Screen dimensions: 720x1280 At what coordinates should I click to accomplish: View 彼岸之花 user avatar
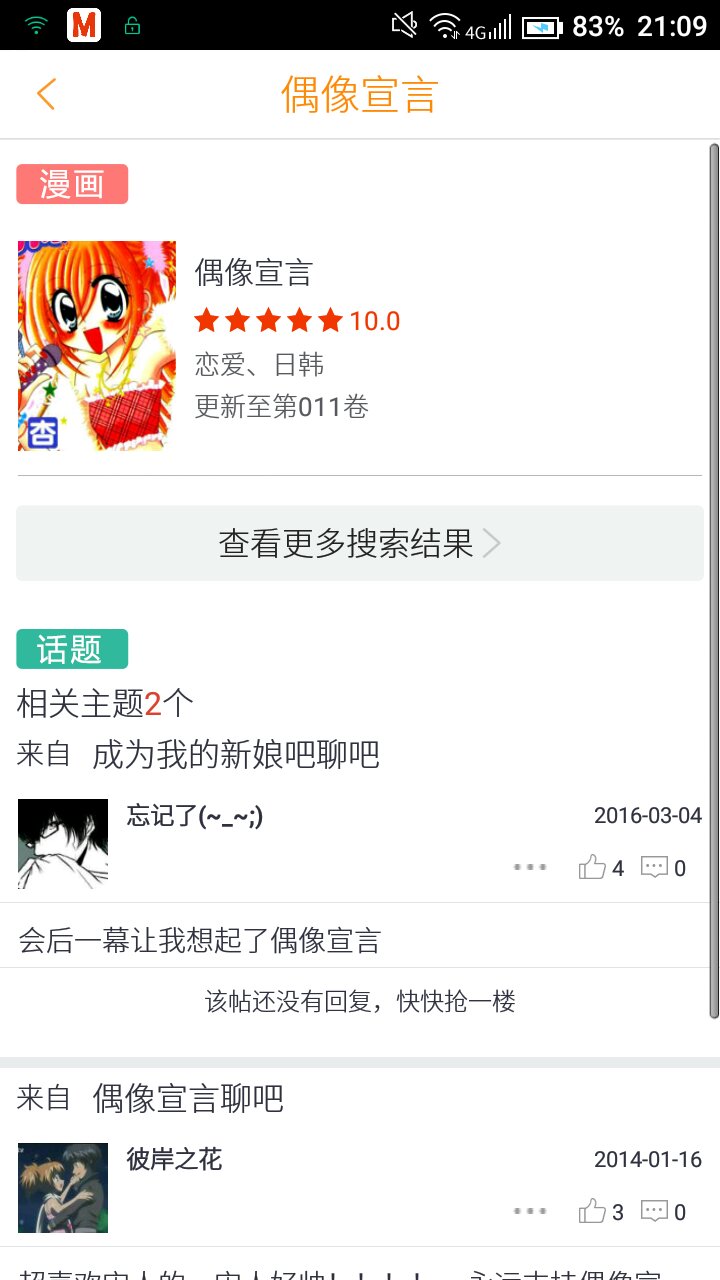(63, 1187)
